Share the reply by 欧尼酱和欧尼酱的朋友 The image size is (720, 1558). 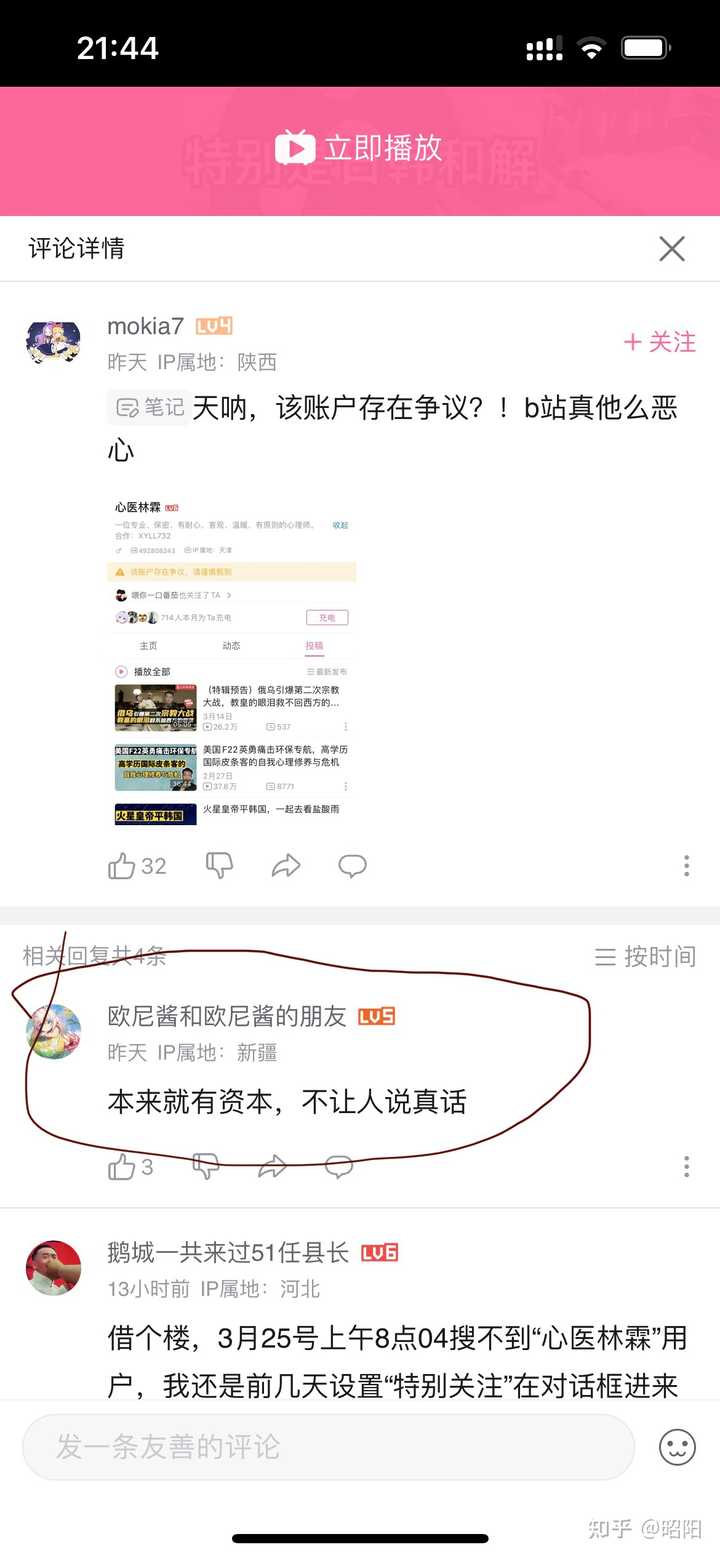point(272,1166)
